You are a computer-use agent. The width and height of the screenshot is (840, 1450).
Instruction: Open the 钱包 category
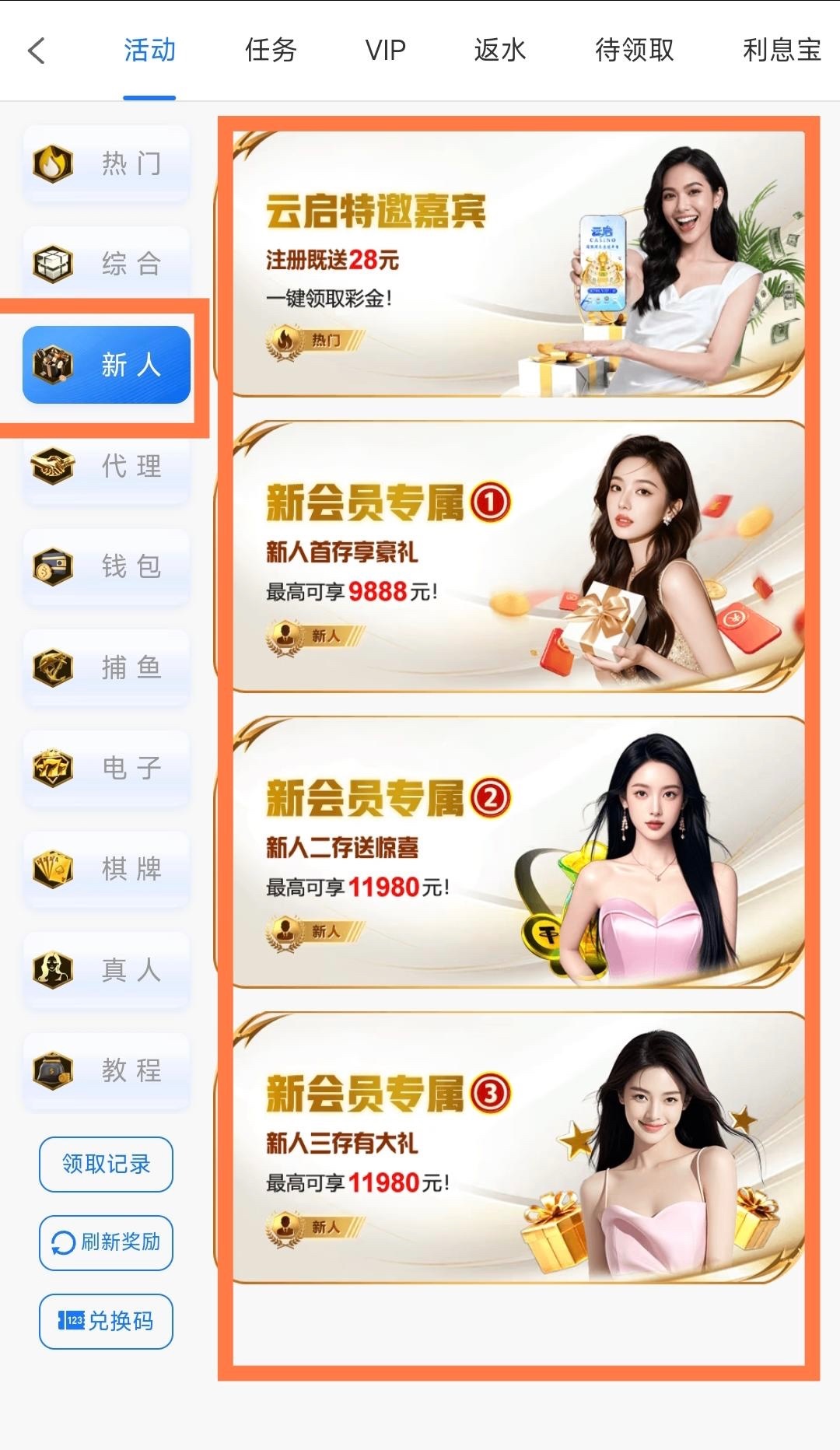coord(107,566)
